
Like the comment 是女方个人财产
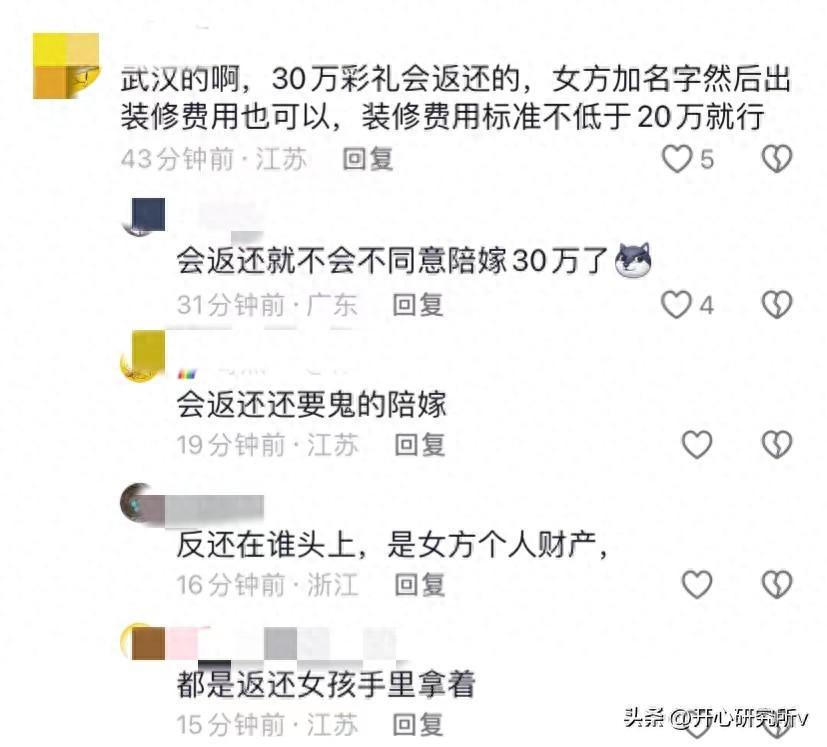pyautogui.click(x=696, y=584)
